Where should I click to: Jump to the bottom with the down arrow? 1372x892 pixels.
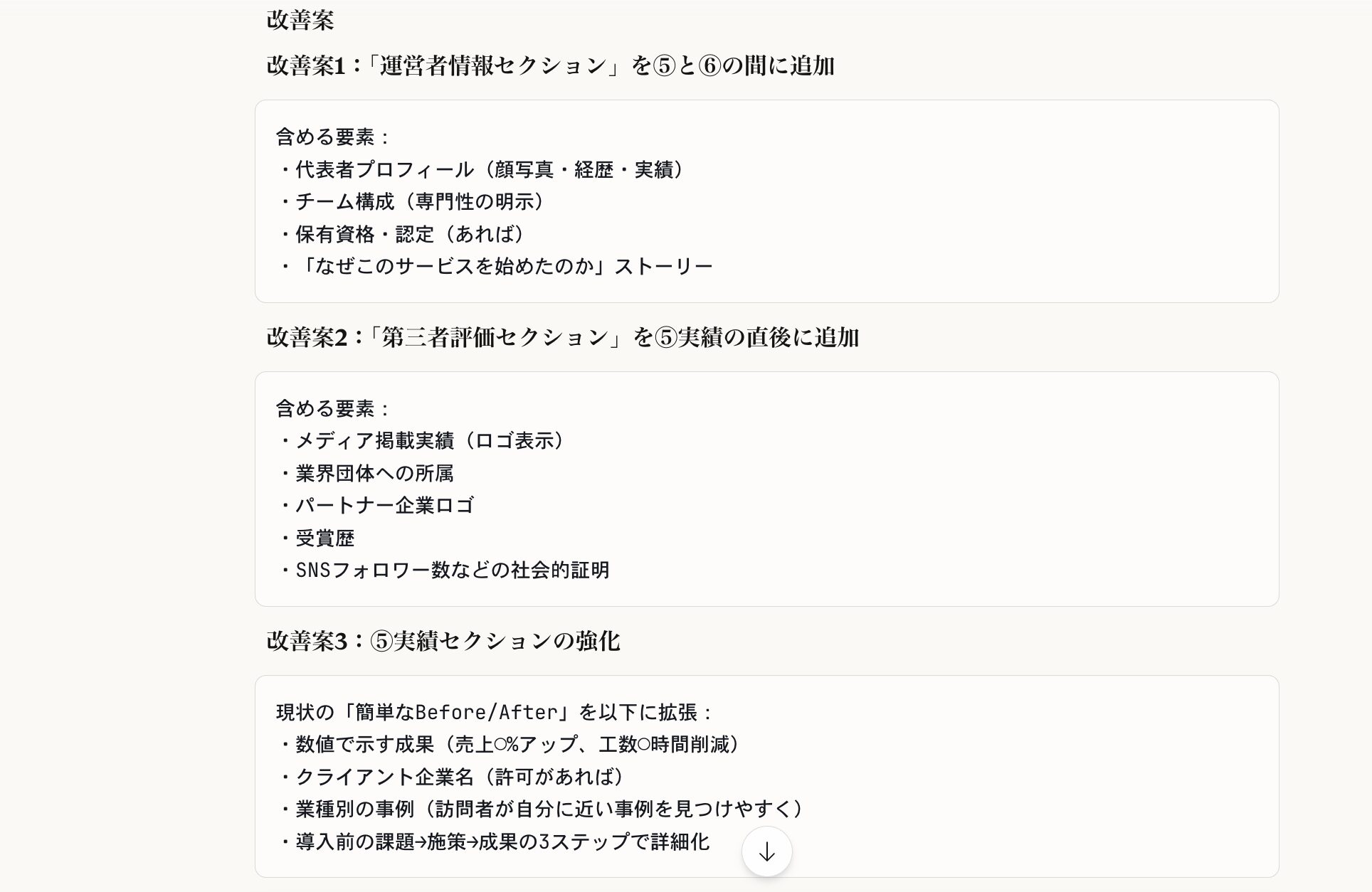[x=766, y=851]
